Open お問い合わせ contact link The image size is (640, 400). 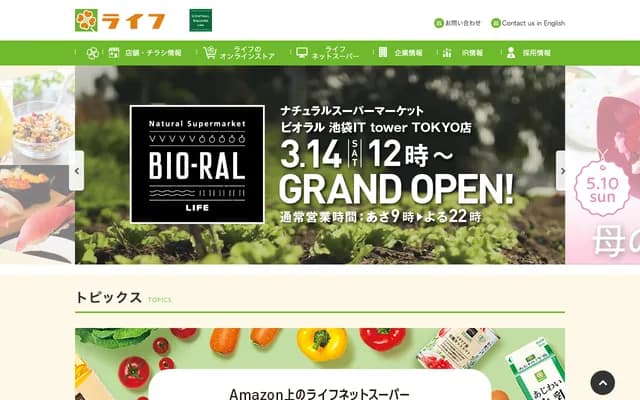(457, 23)
